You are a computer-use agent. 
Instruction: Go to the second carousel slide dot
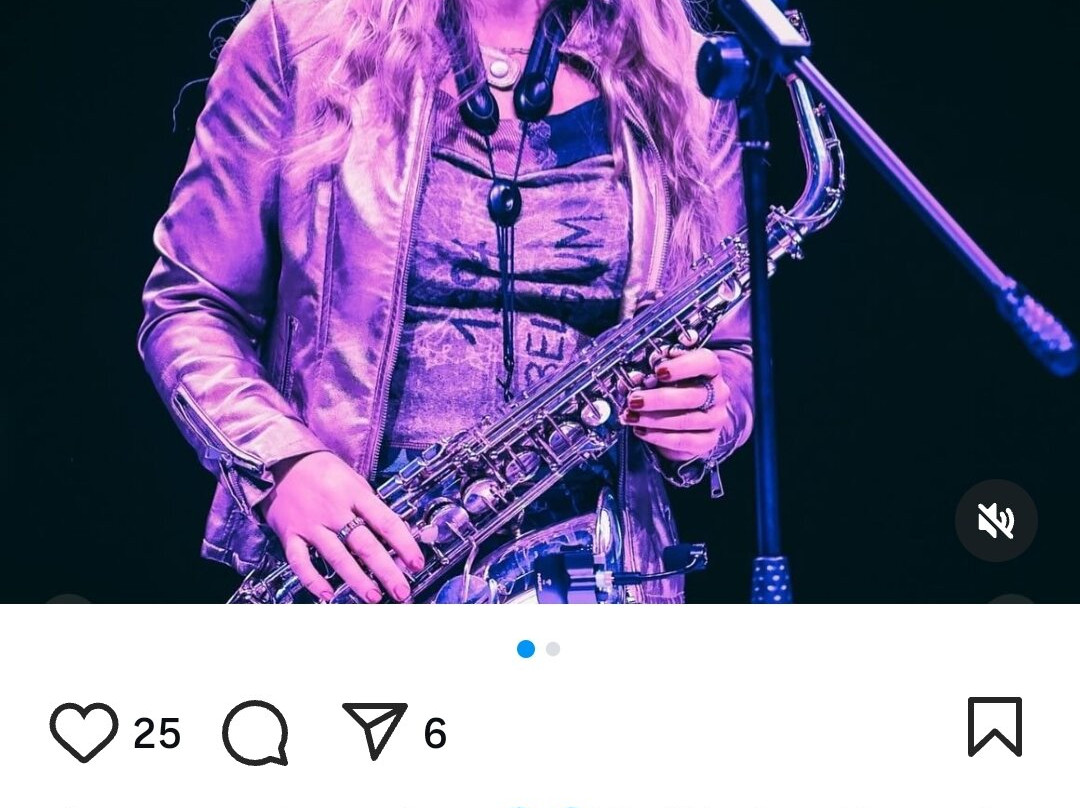pos(553,649)
